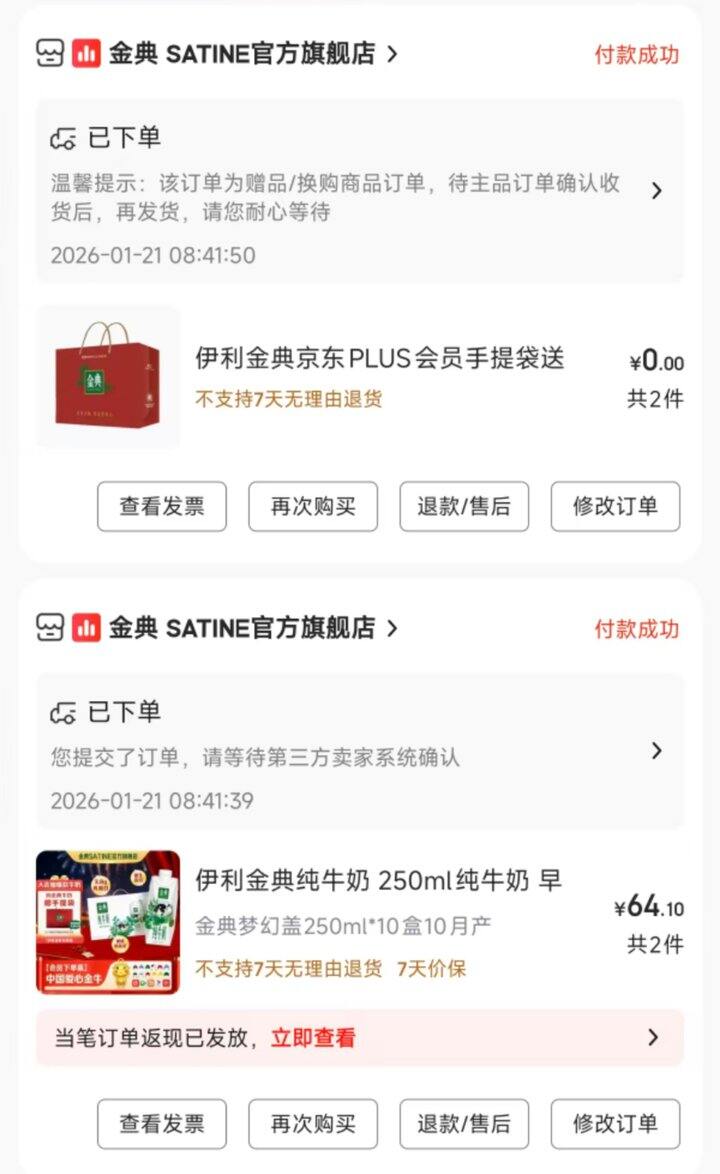Expand order status on the handbag gift order
The width and height of the screenshot is (720, 1174).
(x=656, y=190)
